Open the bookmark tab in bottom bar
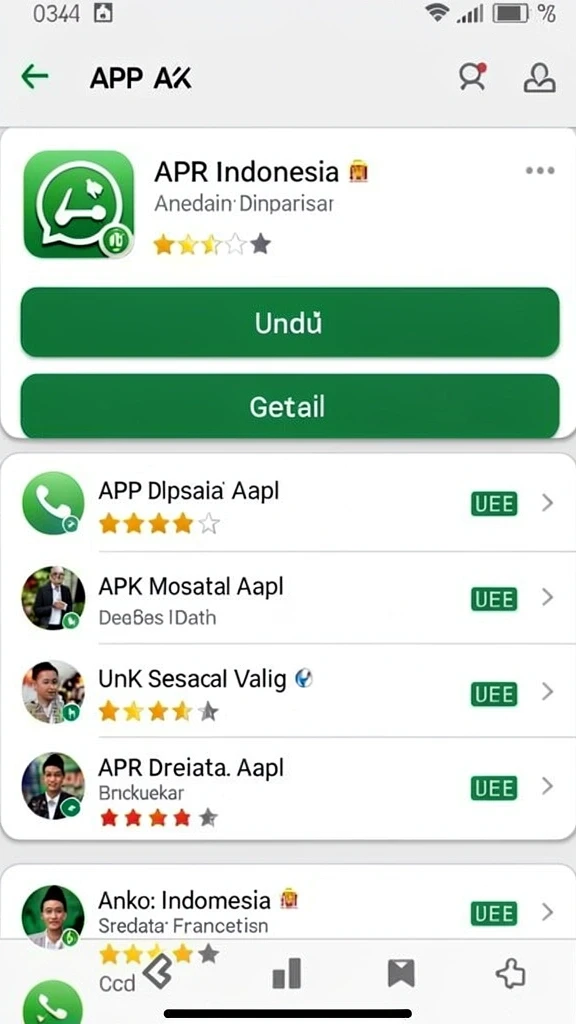576x1024 pixels. (x=401, y=974)
